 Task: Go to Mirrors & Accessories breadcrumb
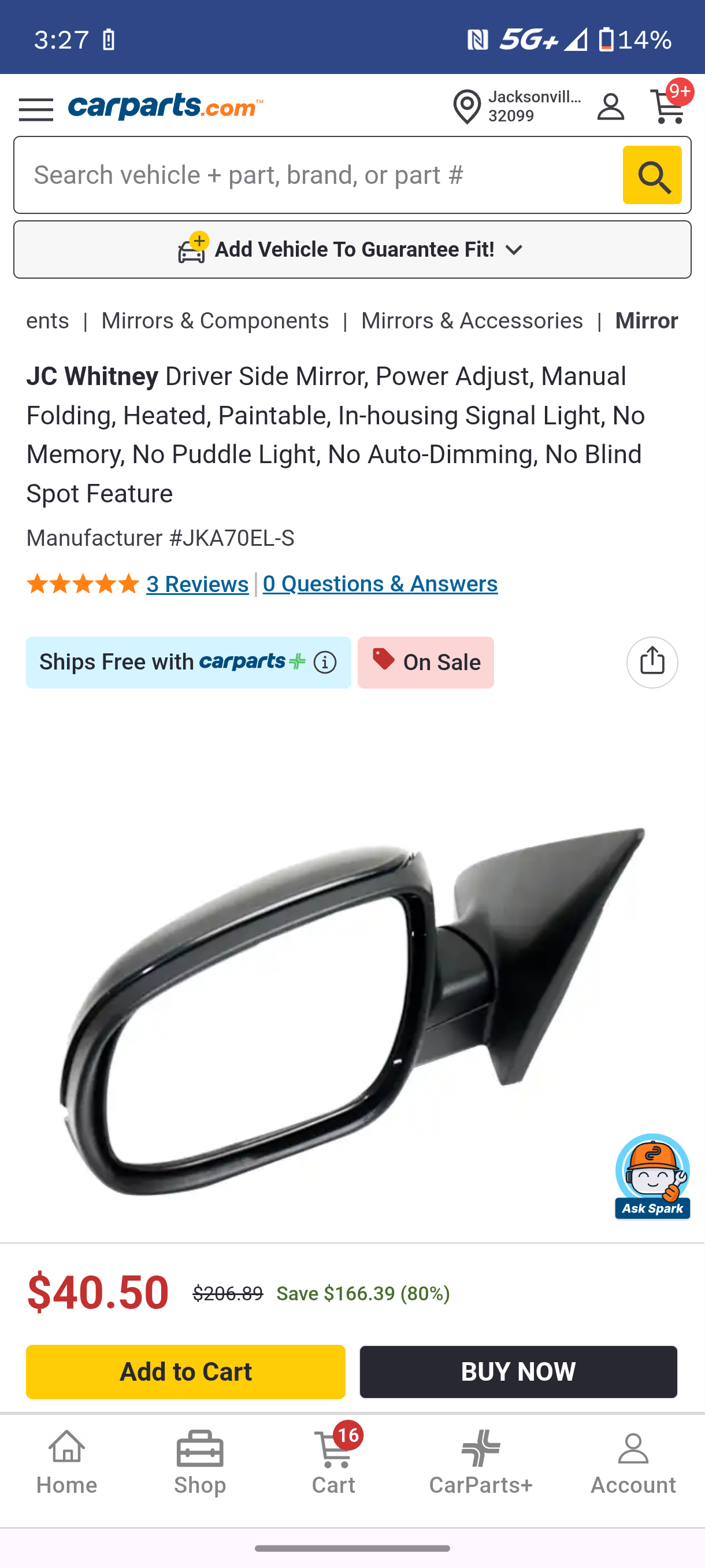coord(472,321)
